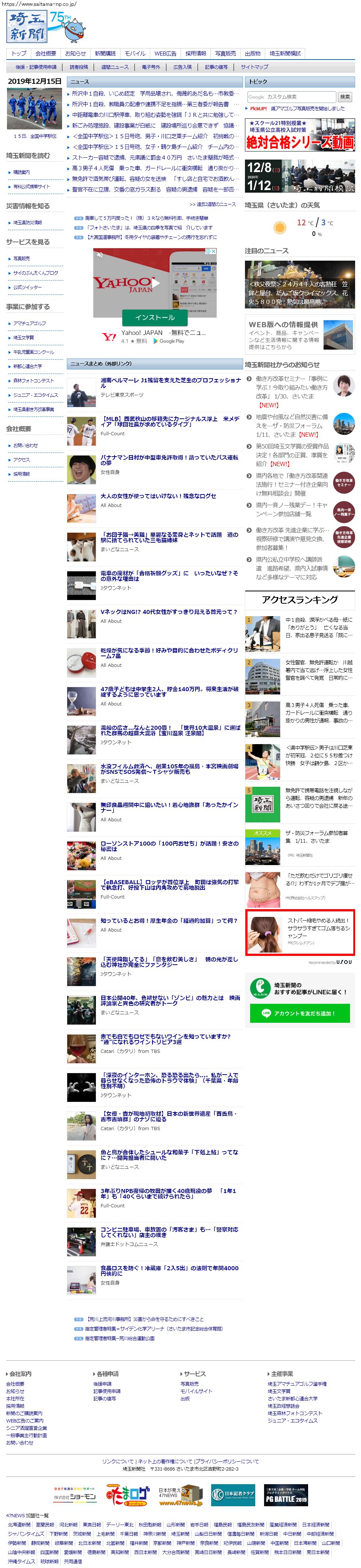The width and height of the screenshot is (361, 1568).
Task: Open the 絶対合格シリーズ動画 banner
Action: [300, 135]
